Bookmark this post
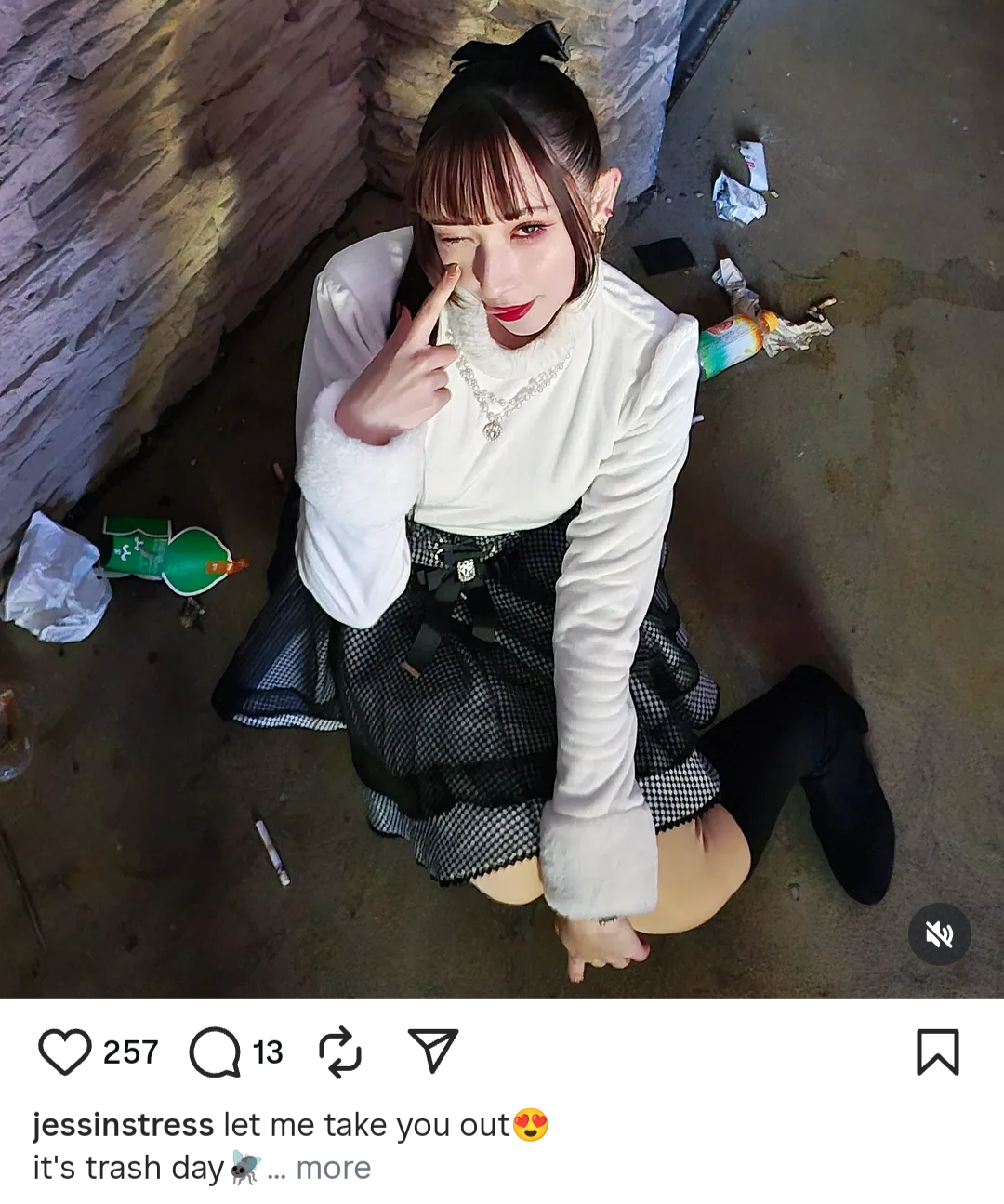 (x=937, y=1052)
